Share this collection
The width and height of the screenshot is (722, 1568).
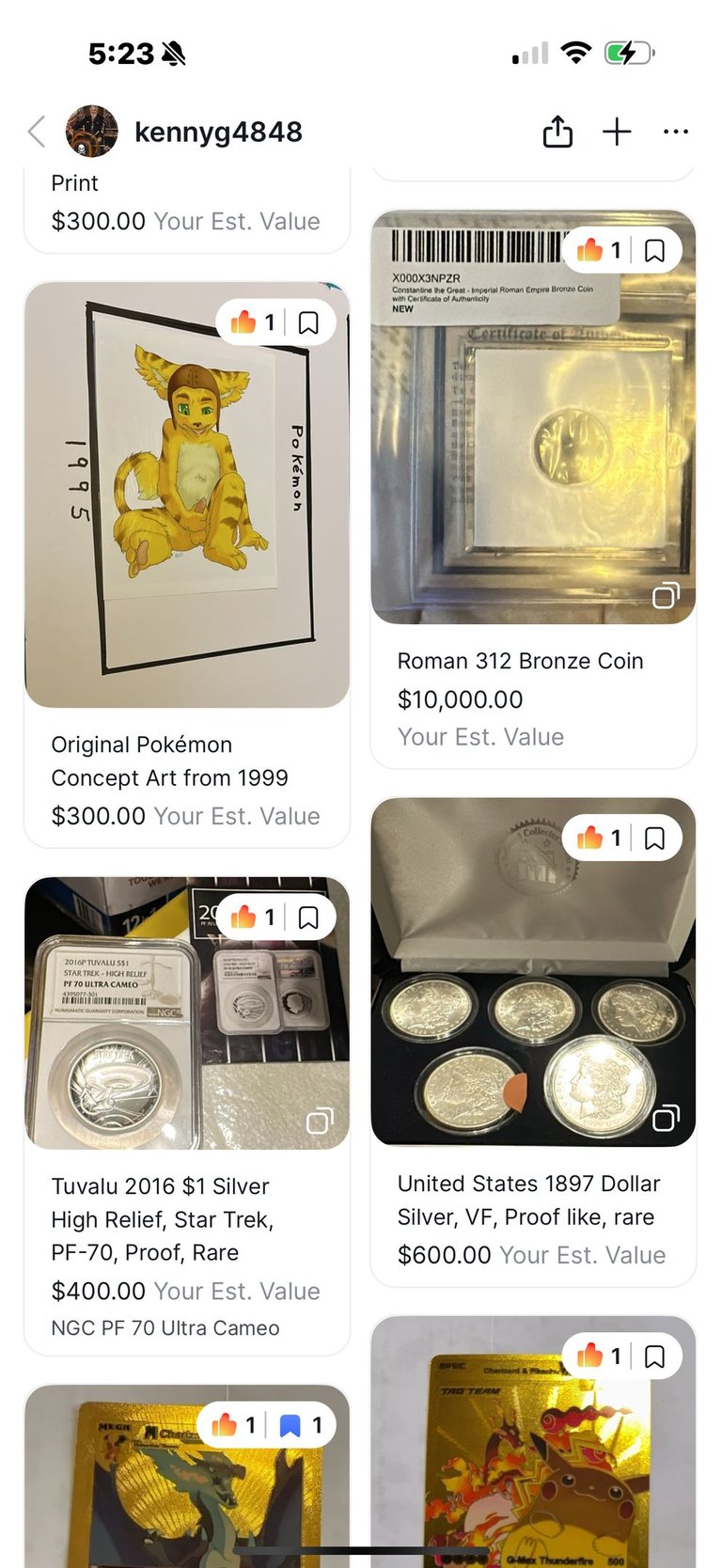point(557,132)
